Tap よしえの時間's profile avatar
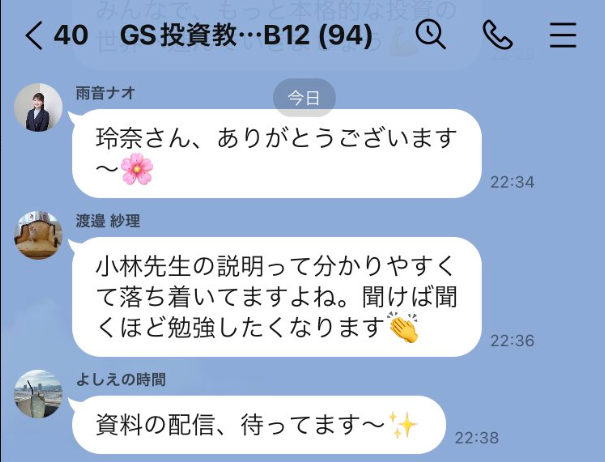The width and height of the screenshot is (605, 462). [x=39, y=394]
